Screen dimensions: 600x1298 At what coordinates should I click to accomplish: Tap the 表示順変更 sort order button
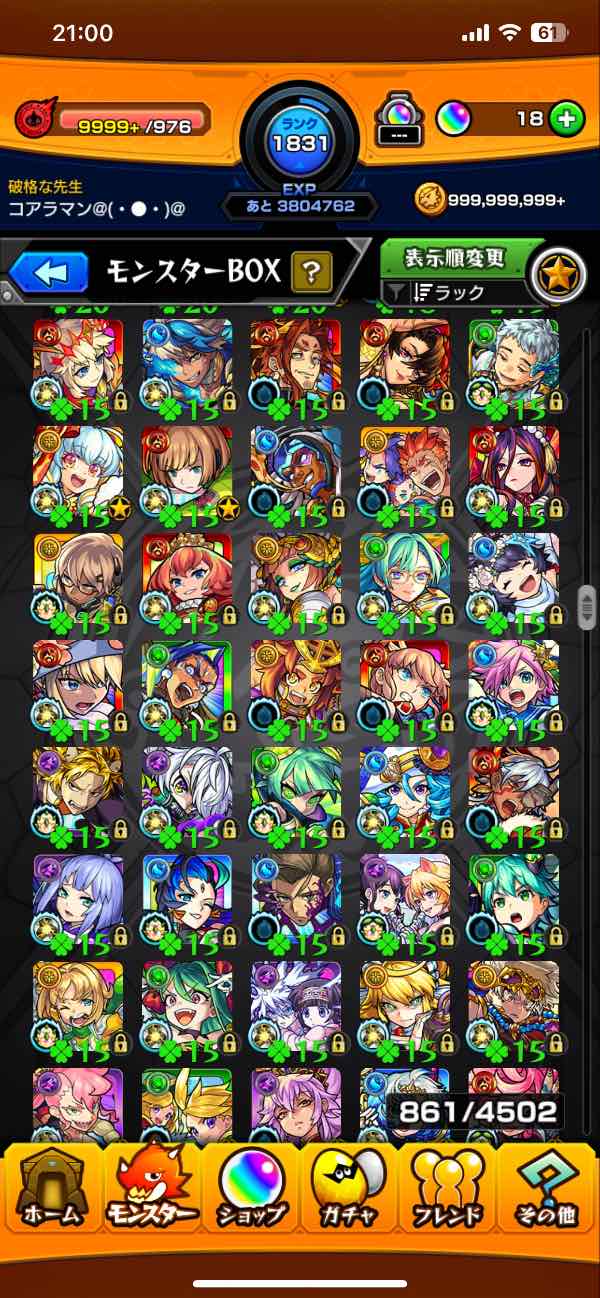click(455, 258)
